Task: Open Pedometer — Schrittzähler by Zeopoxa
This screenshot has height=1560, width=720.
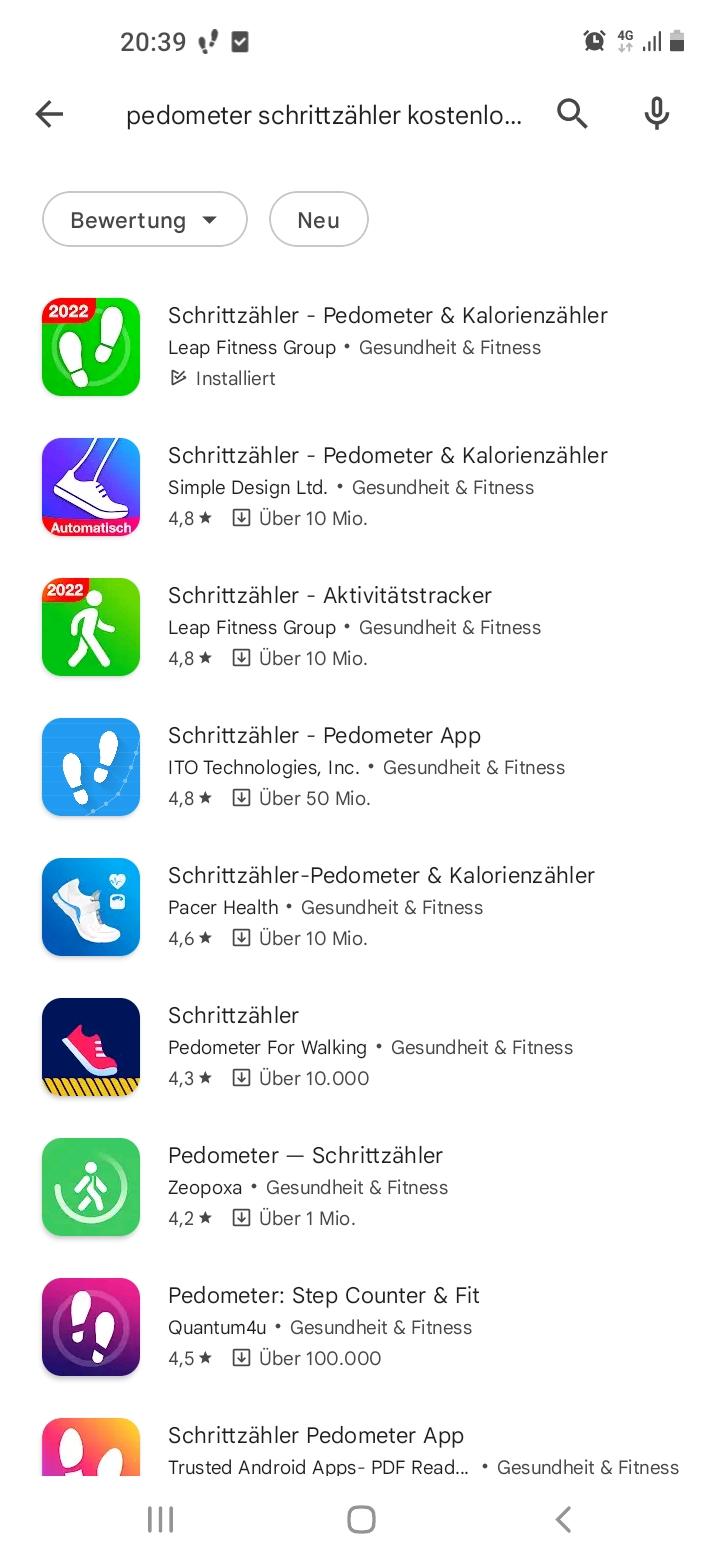Action: [x=360, y=1187]
